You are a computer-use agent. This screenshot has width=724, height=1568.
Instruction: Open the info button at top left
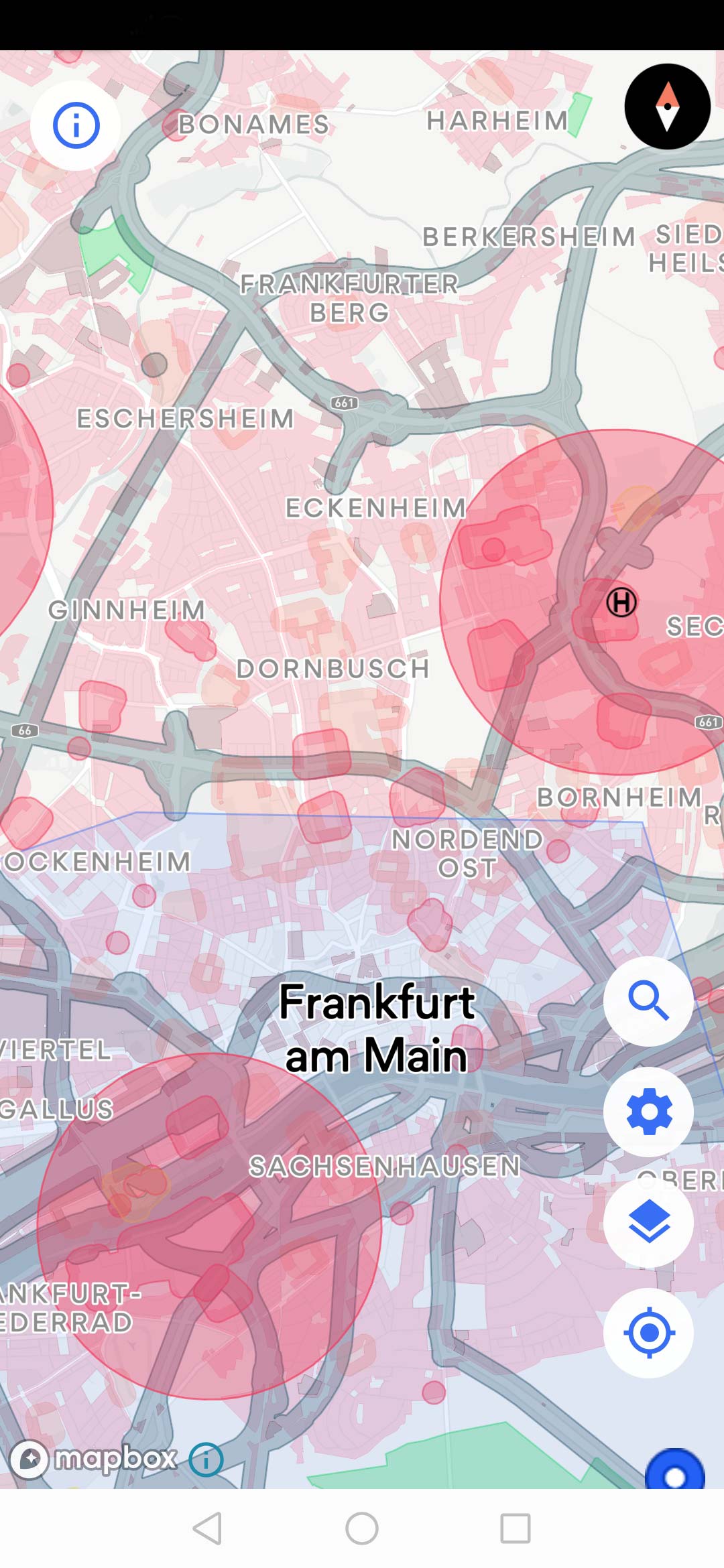[x=76, y=125]
